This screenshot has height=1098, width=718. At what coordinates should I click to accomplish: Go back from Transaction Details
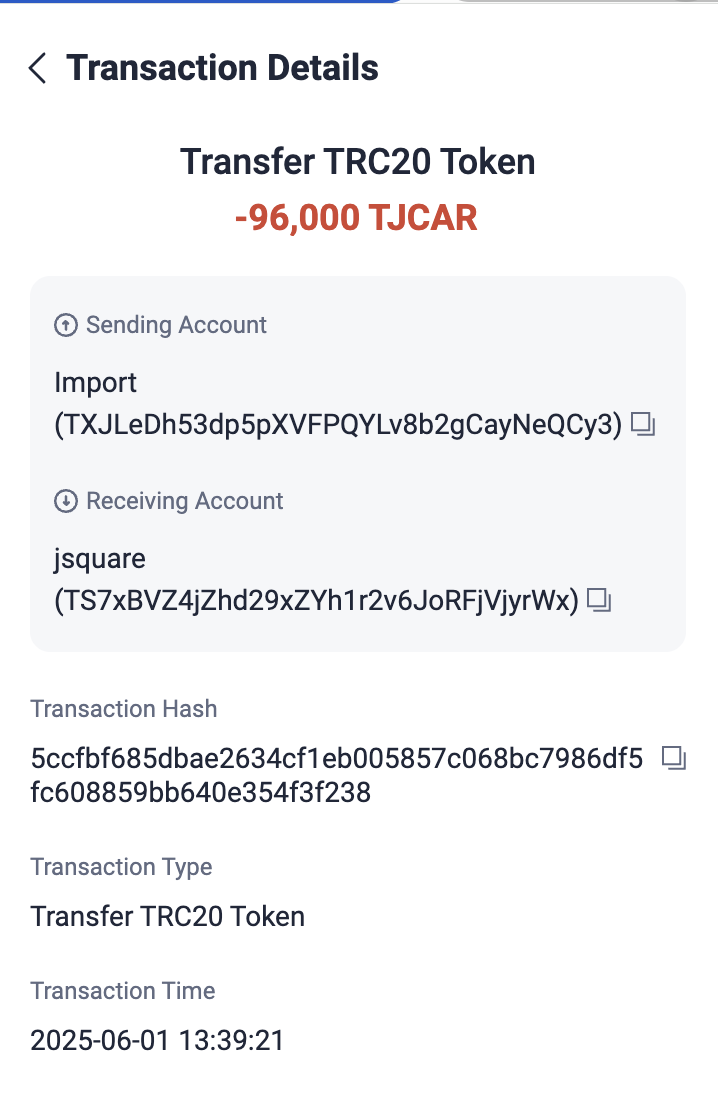(38, 68)
